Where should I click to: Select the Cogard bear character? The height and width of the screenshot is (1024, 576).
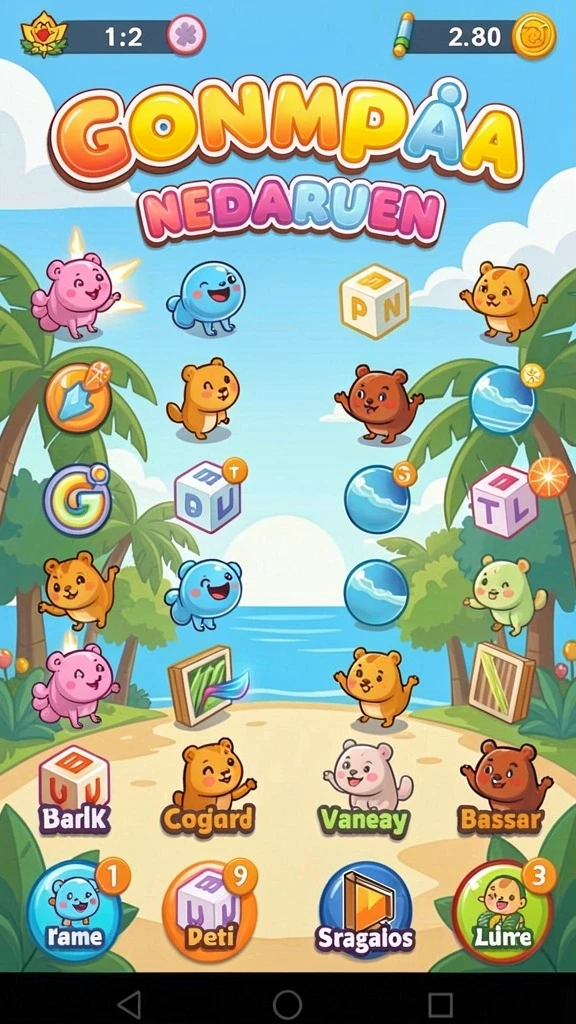pos(208,787)
